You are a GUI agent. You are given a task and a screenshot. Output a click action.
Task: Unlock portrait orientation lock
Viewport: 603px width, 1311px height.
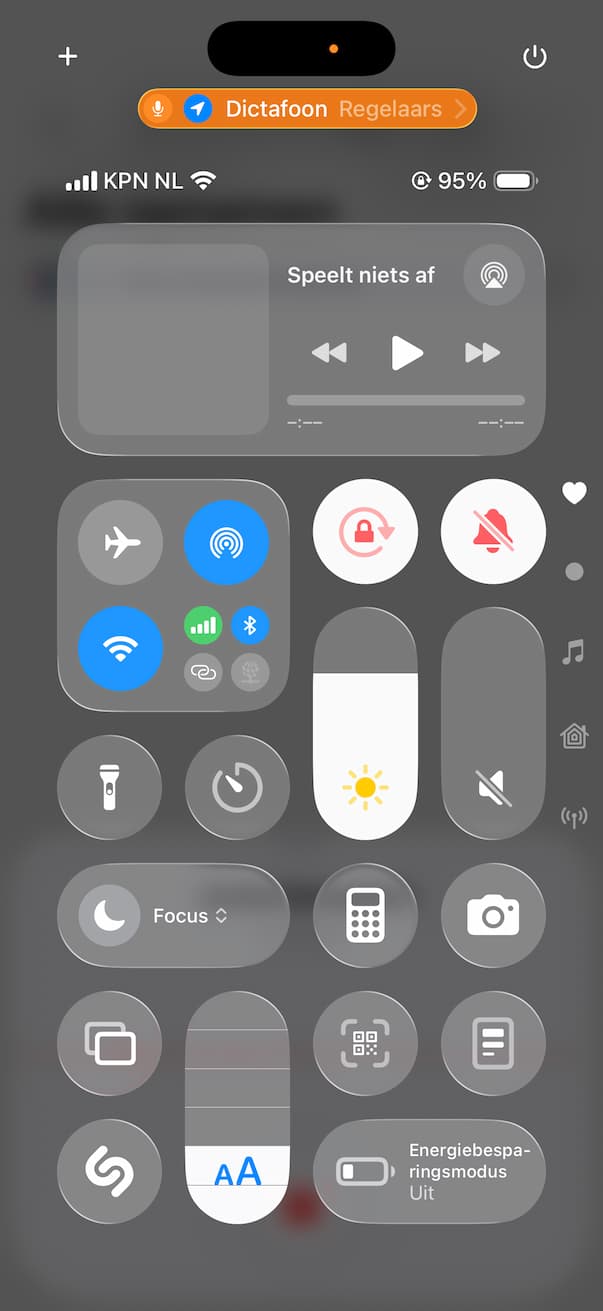(x=365, y=532)
